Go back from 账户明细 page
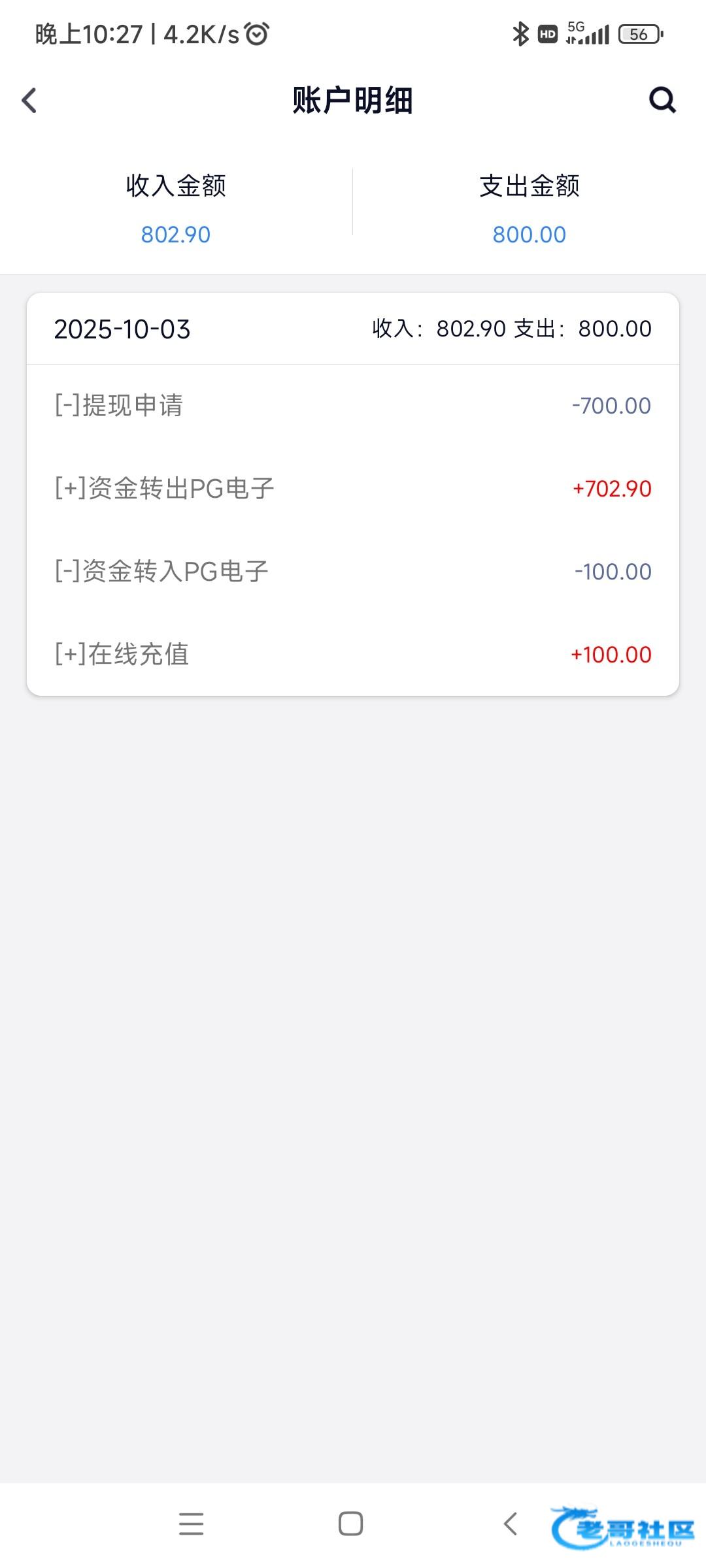 [29, 101]
